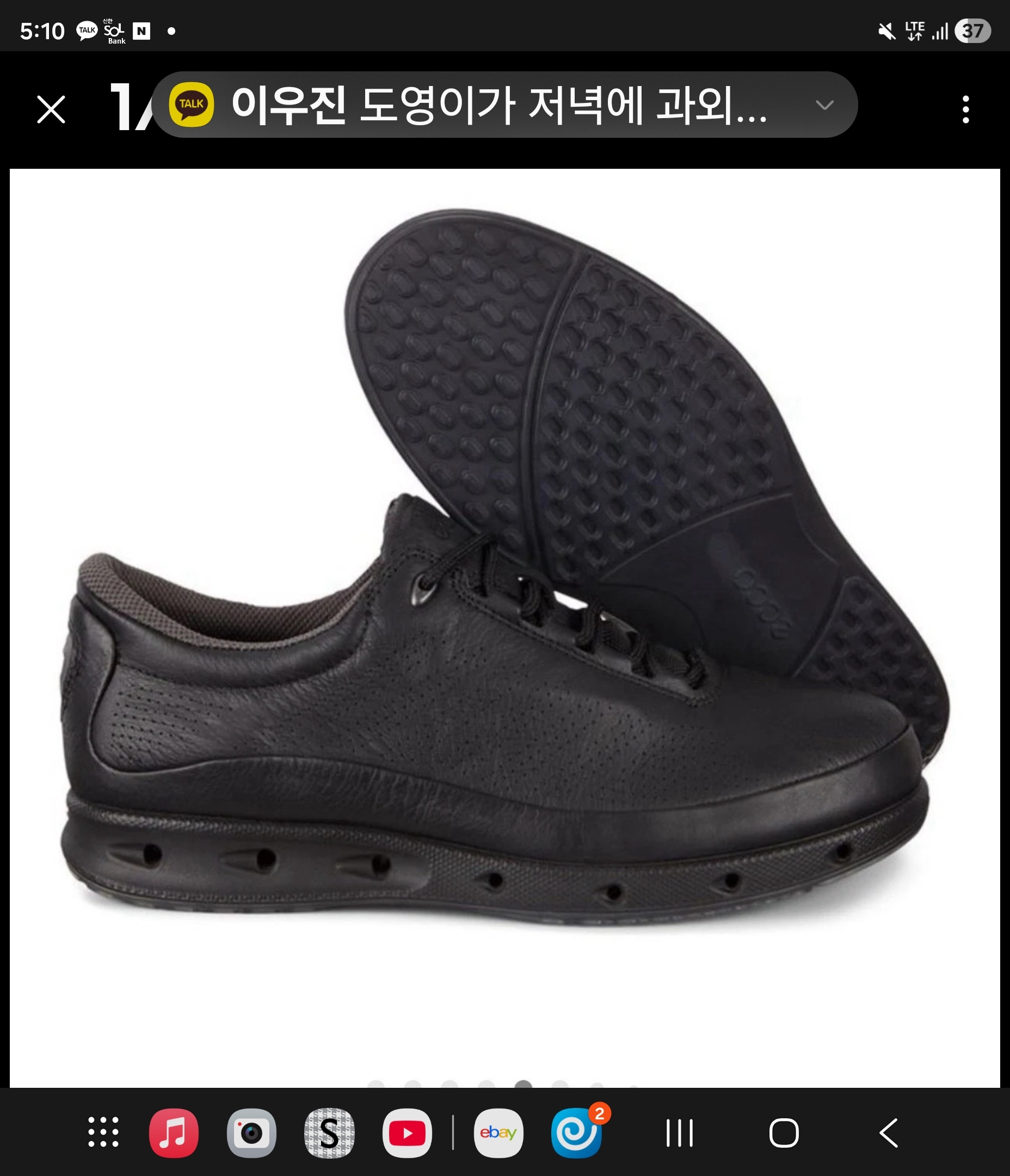The height and width of the screenshot is (1176, 1010).
Task: Show recent apps
Action: coord(679,1133)
